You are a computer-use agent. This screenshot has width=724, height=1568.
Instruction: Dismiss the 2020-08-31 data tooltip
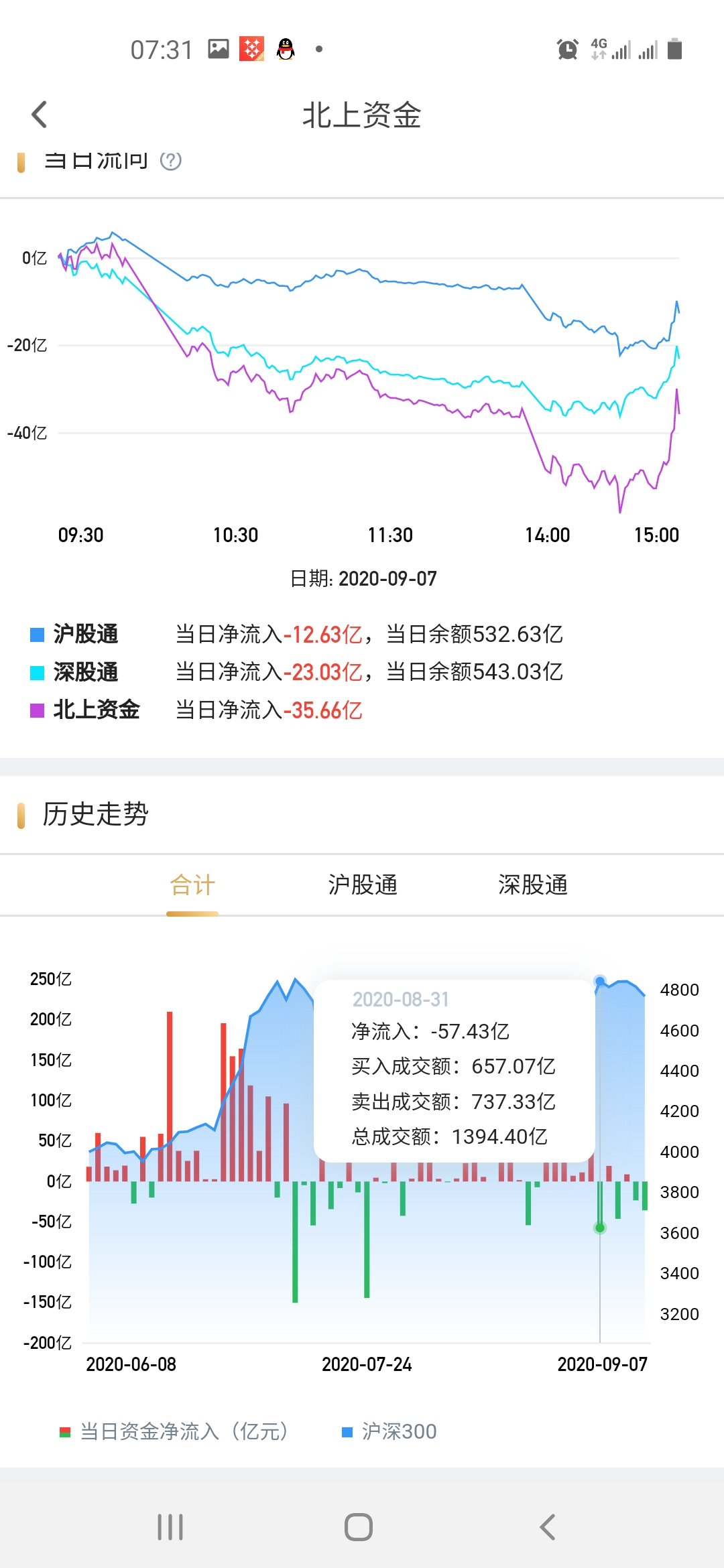(453, 1069)
